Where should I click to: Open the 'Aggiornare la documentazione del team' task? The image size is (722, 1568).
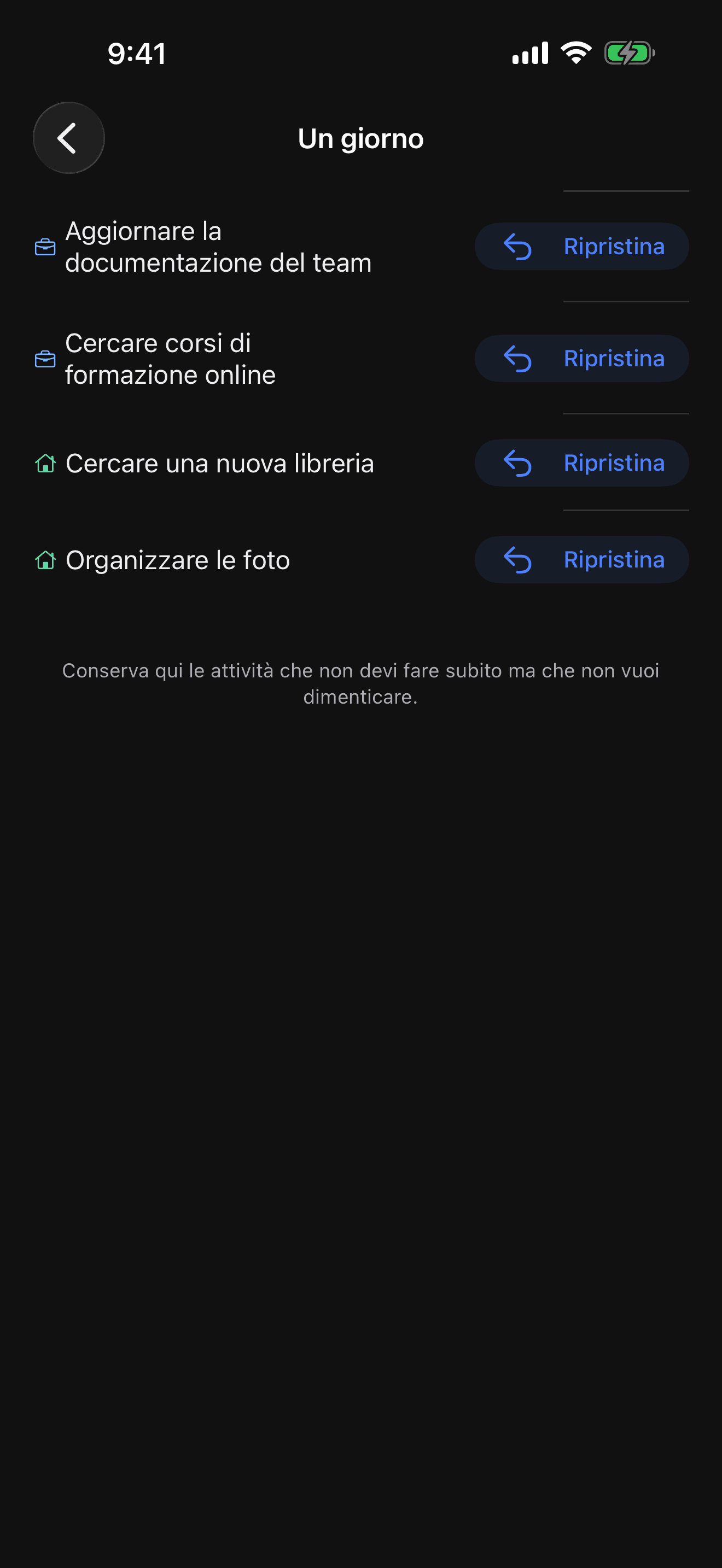point(218,247)
